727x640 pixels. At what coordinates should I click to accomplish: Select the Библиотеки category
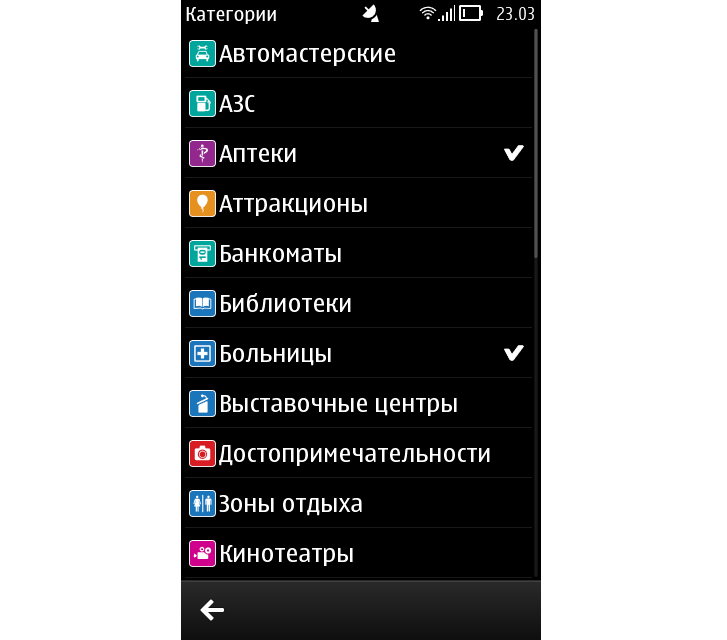click(285, 304)
